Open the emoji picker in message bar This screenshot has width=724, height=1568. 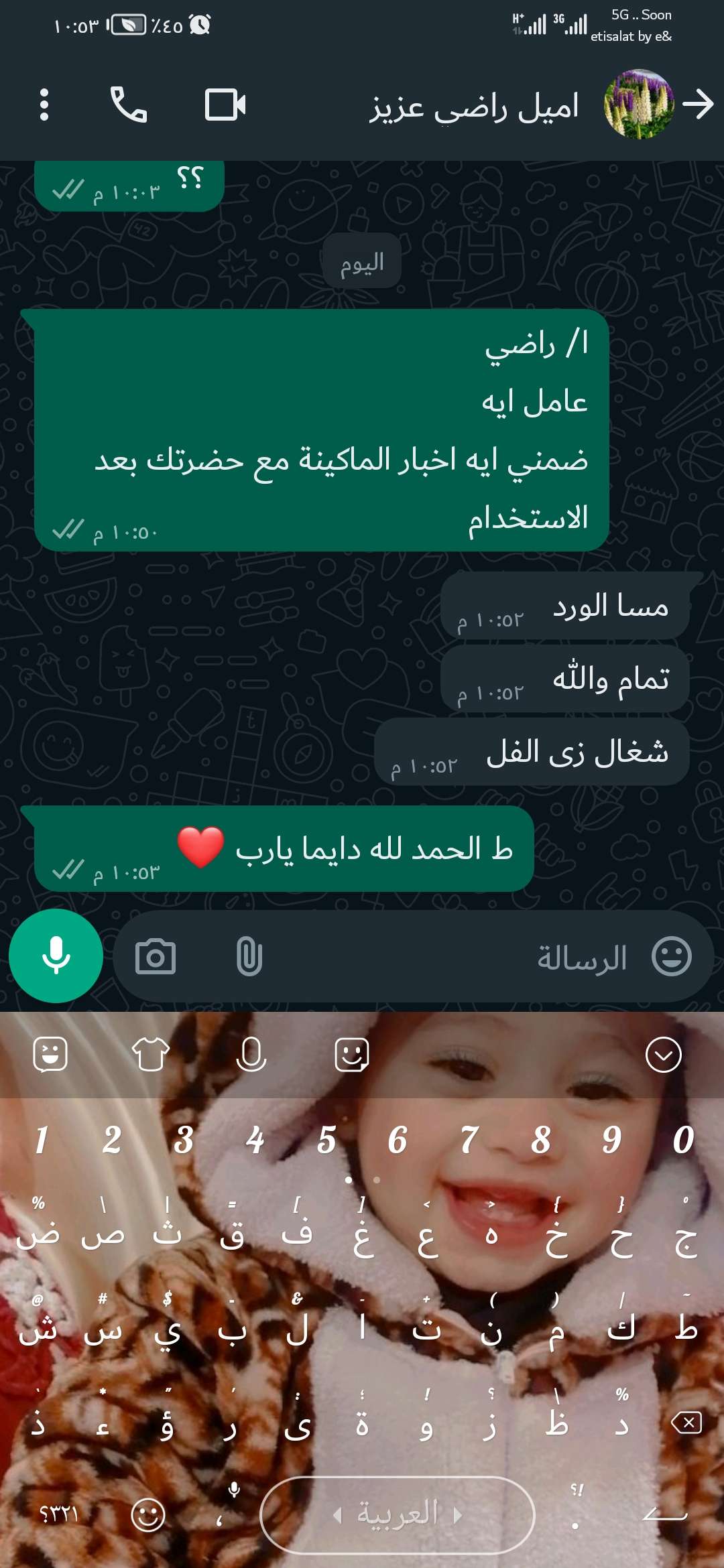tap(671, 956)
